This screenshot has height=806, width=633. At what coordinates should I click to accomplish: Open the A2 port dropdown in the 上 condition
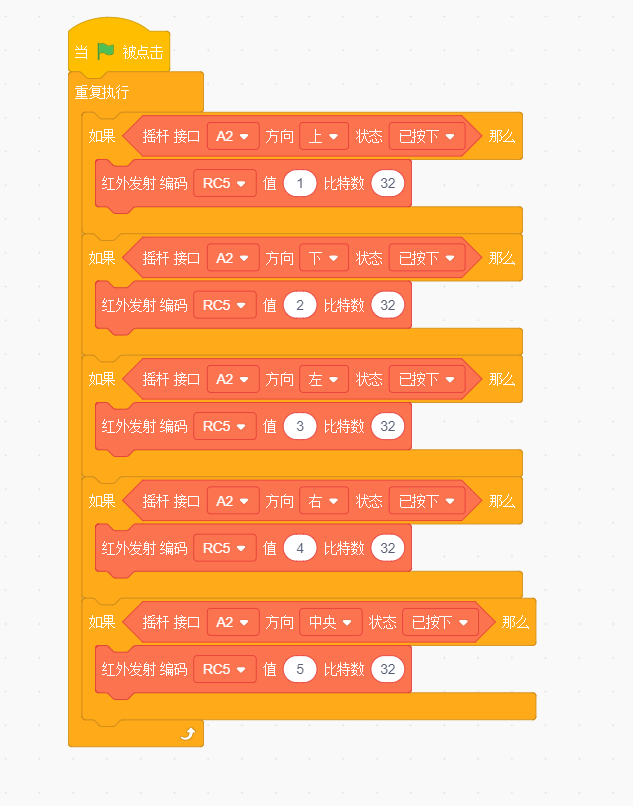233,136
